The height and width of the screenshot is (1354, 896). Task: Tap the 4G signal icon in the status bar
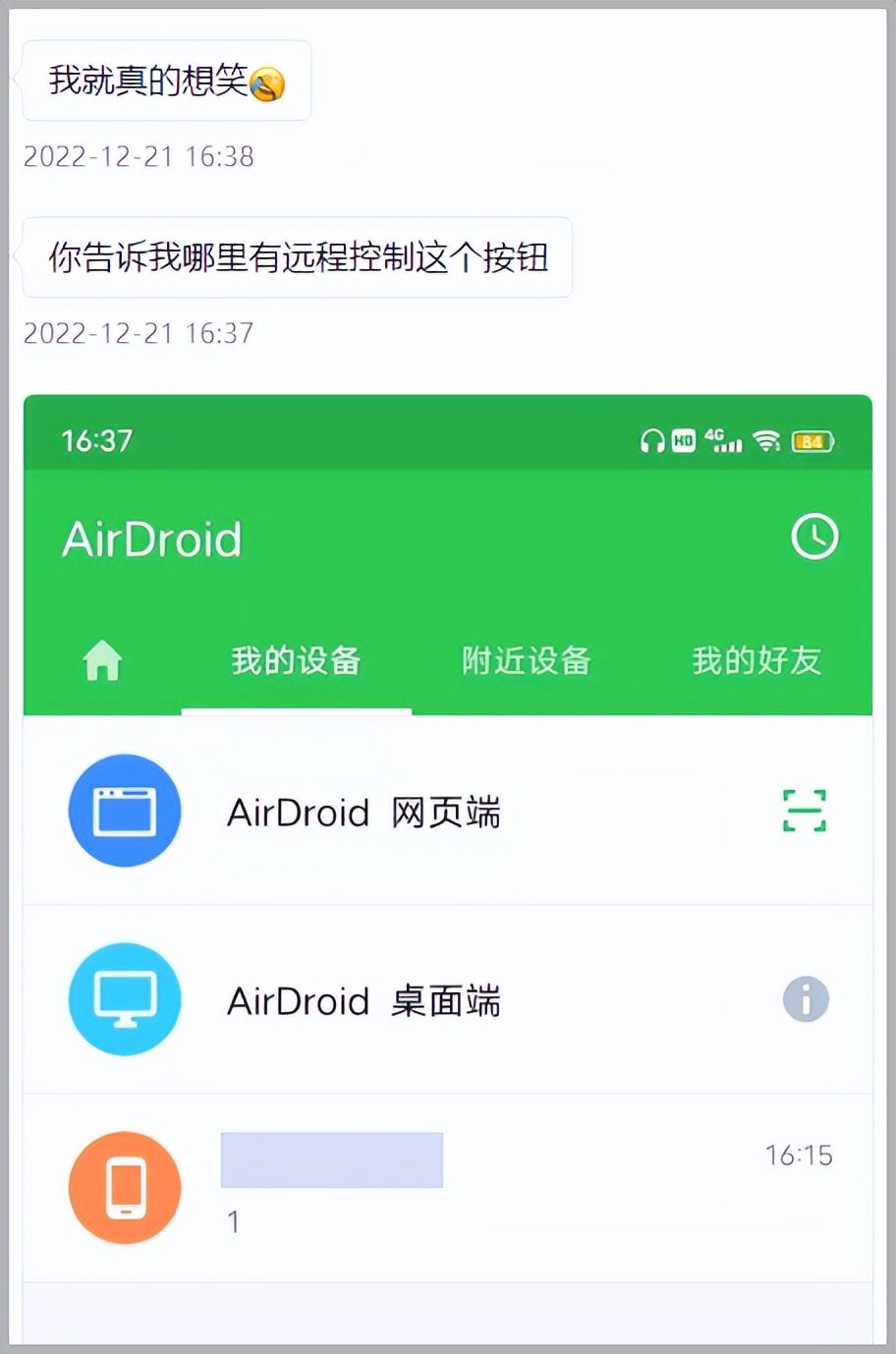click(722, 441)
